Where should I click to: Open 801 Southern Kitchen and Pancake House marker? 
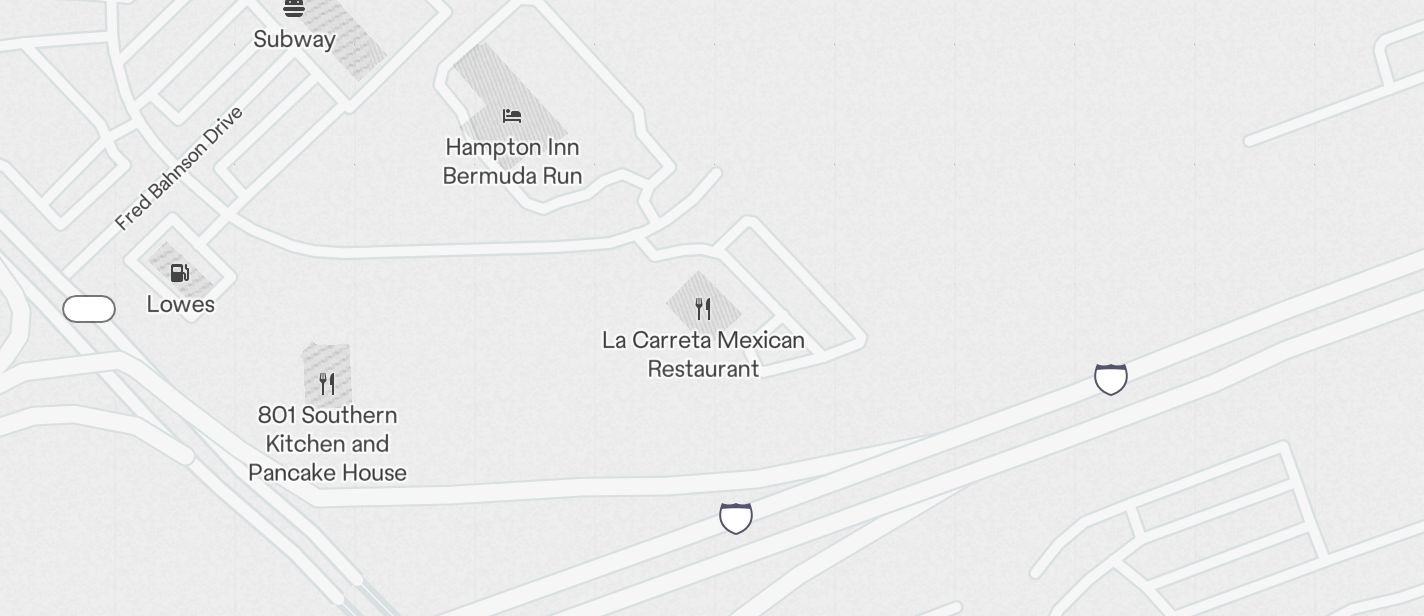(327, 383)
